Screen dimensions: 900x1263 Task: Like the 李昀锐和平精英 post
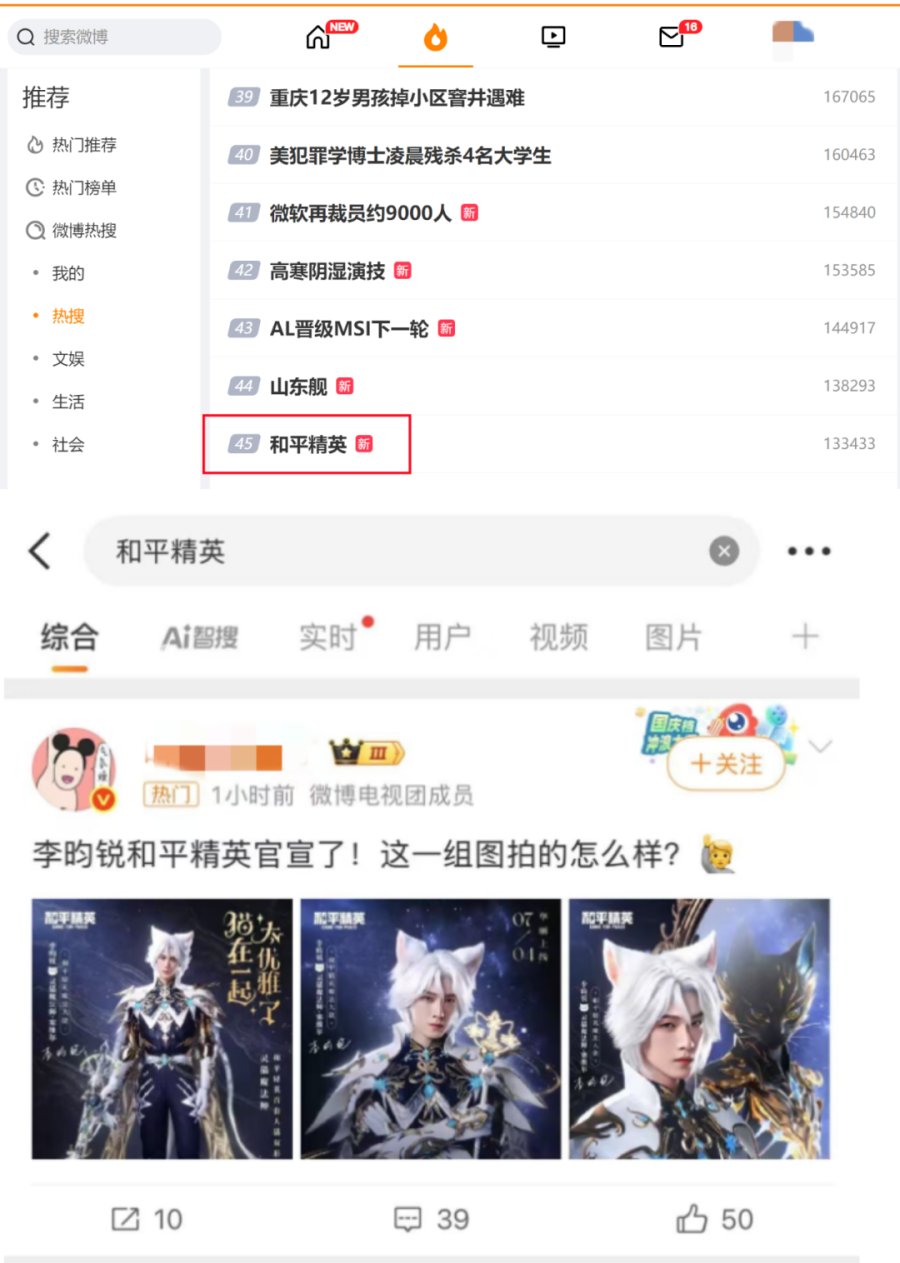(714, 1219)
